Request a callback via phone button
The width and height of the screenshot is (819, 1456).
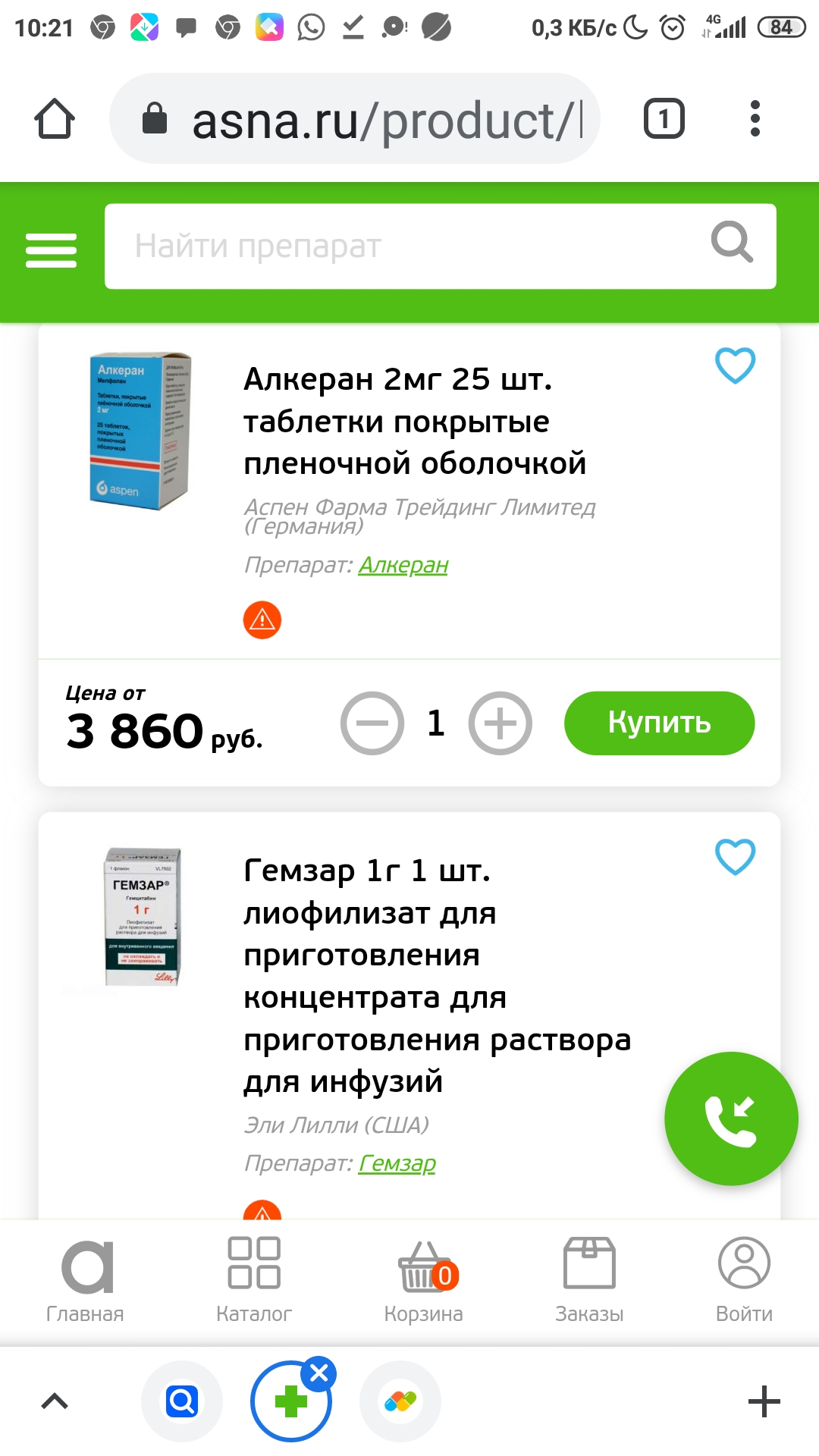pyautogui.click(x=731, y=1119)
